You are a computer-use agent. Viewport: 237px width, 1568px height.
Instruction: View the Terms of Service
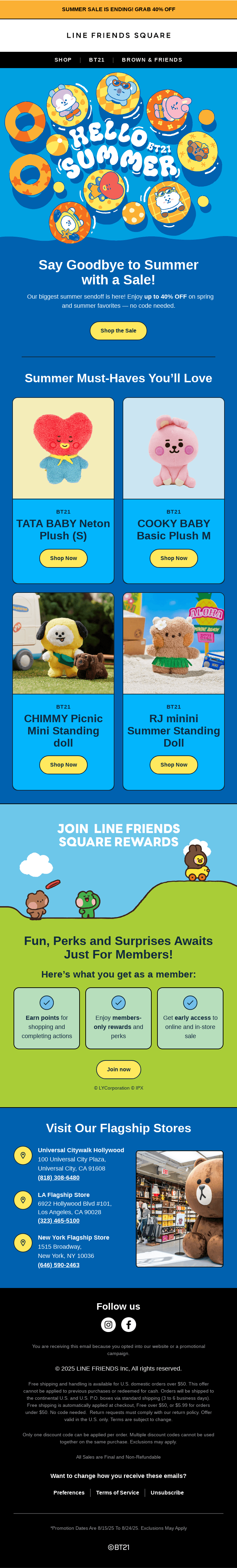[117, 1492]
